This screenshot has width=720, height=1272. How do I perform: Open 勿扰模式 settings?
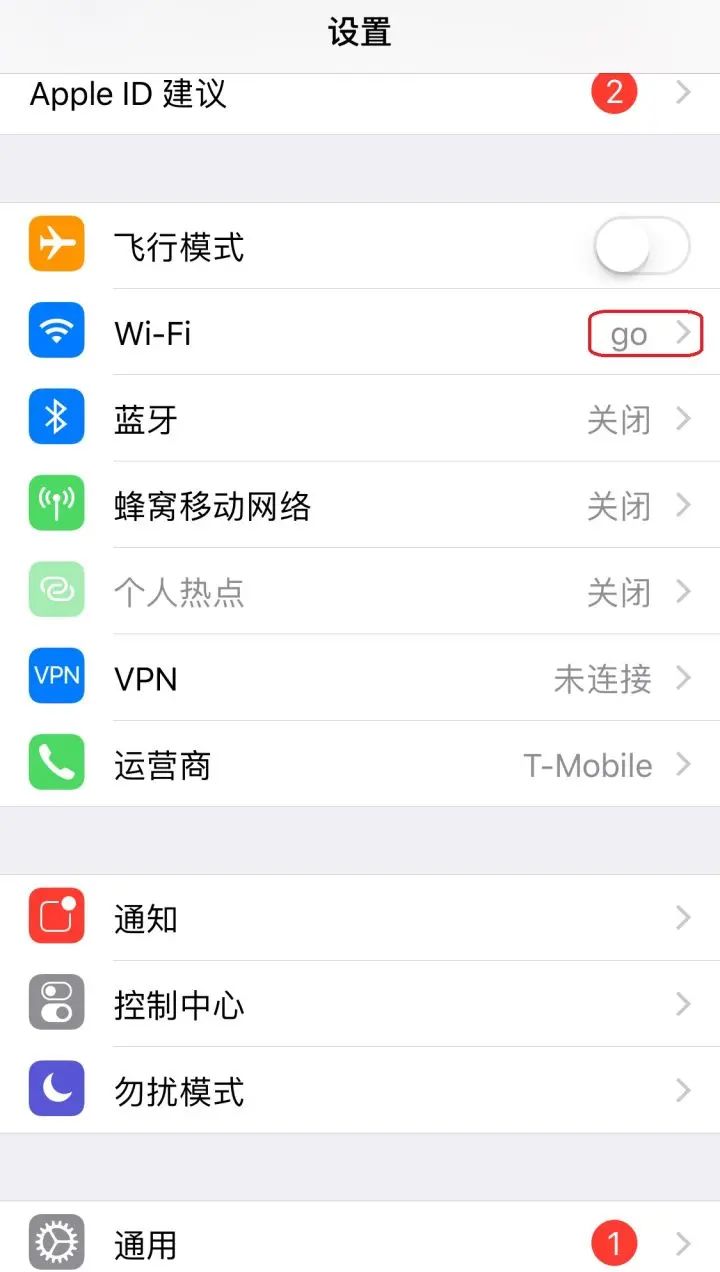(360, 1091)
